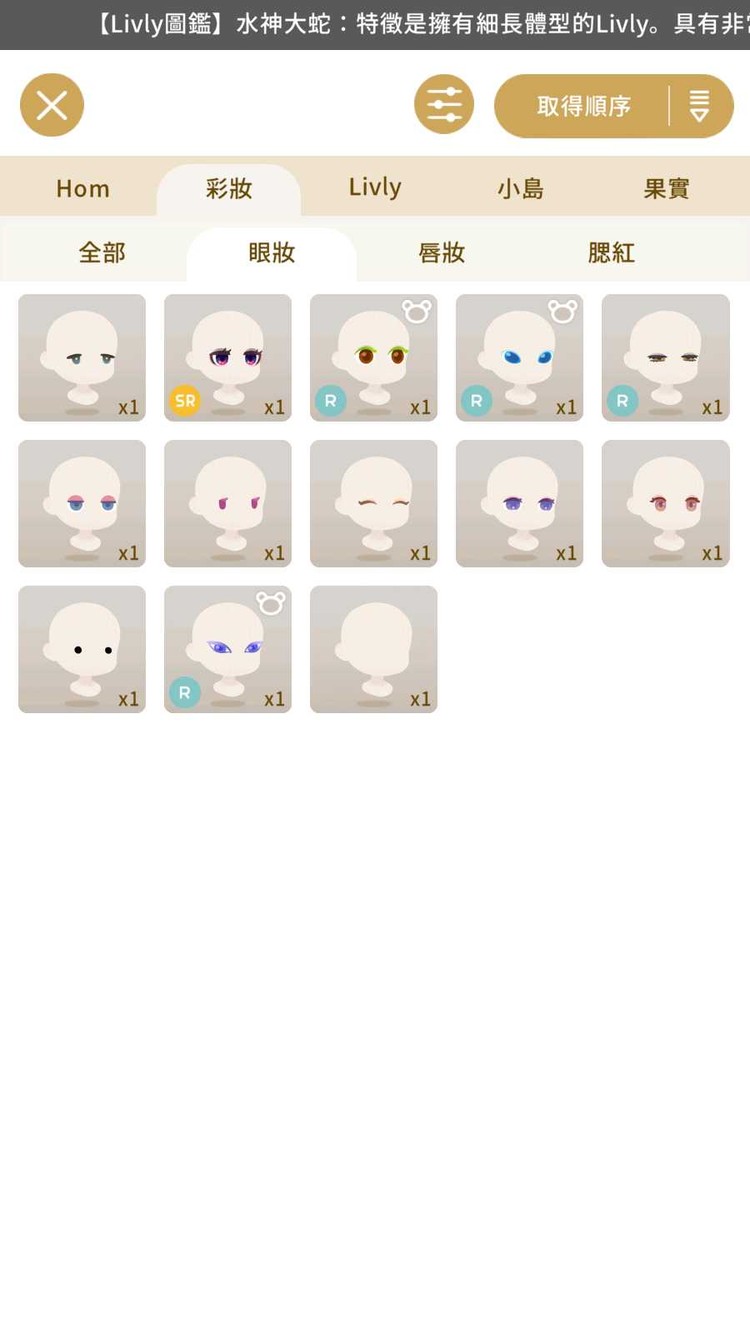Choose the blue eyes with pink eyeshadow
The height and width of the screenshot is (1333, 750).
[82, 503]
